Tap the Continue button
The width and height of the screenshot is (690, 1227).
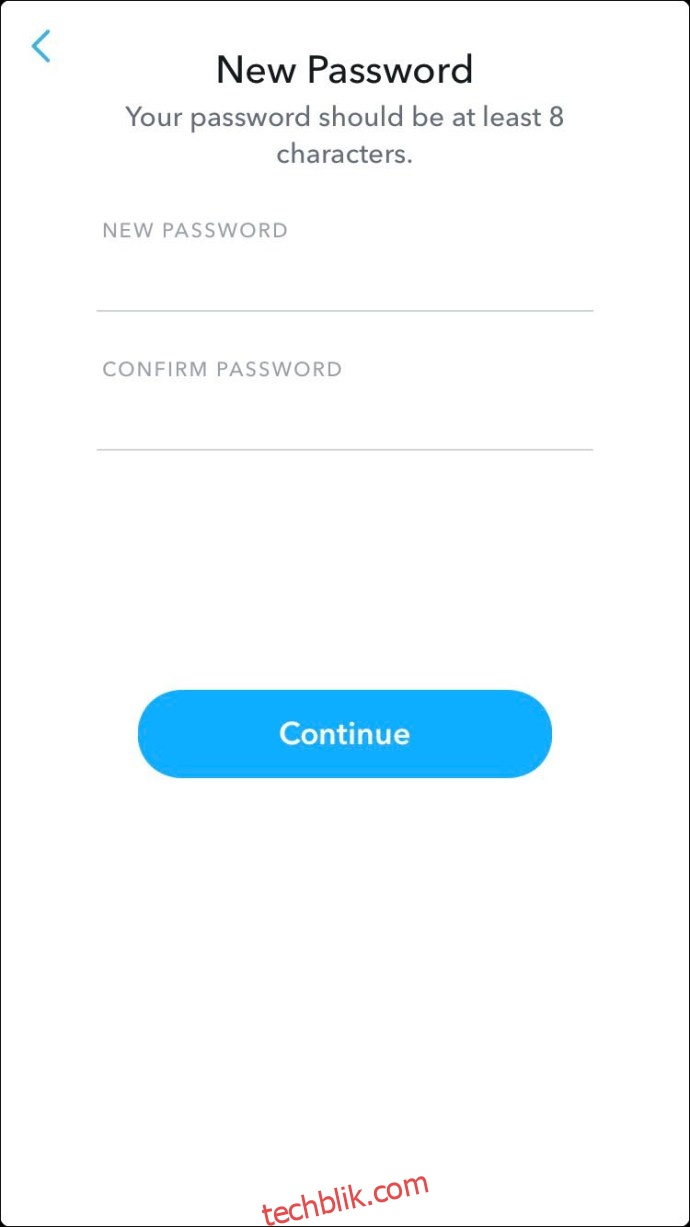(x=345, y=734)
